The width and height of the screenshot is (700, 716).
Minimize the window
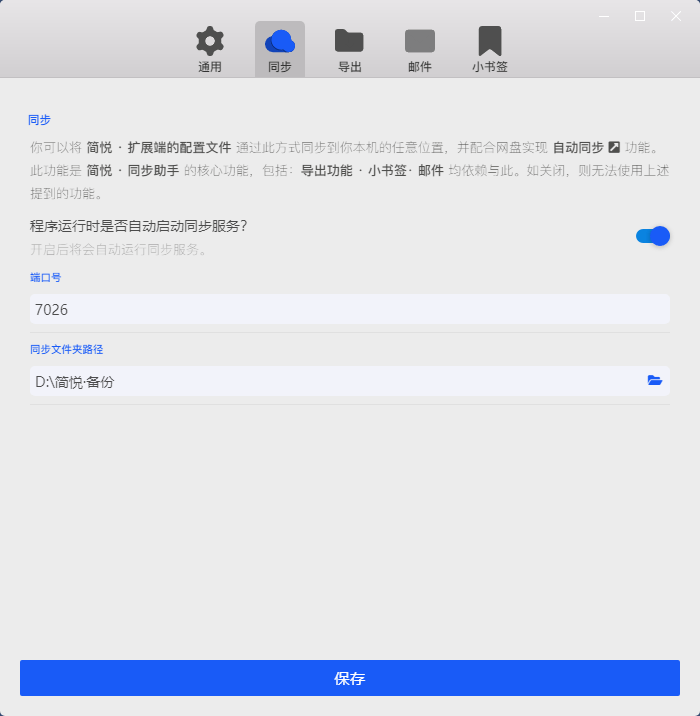click(x=604, y=16)
